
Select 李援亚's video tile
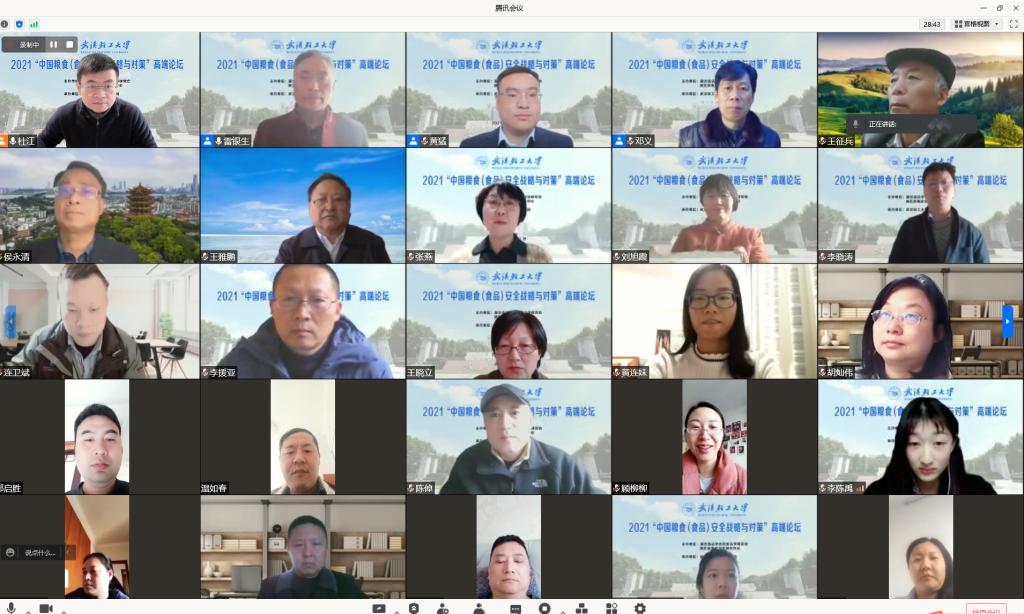[x=303, y=321]
